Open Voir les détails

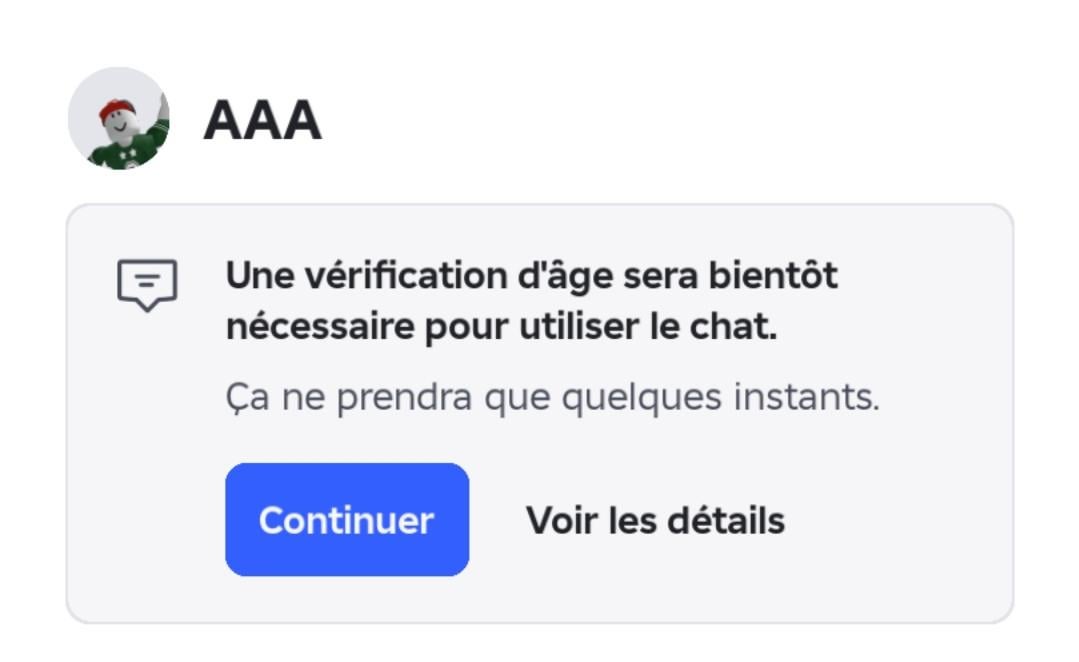pyautogui.click(x=655, y=520)
